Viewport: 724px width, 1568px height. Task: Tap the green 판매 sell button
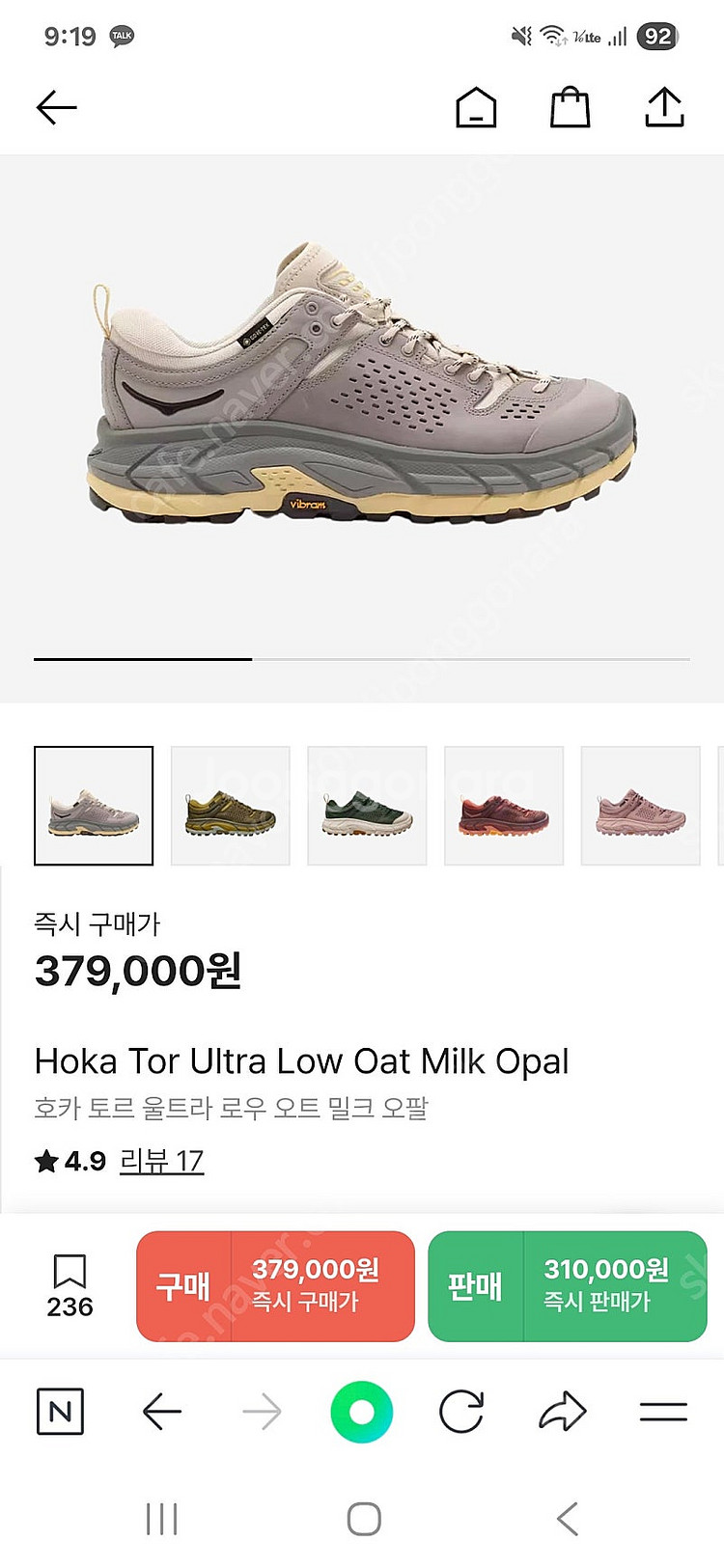coord(567,1286)
